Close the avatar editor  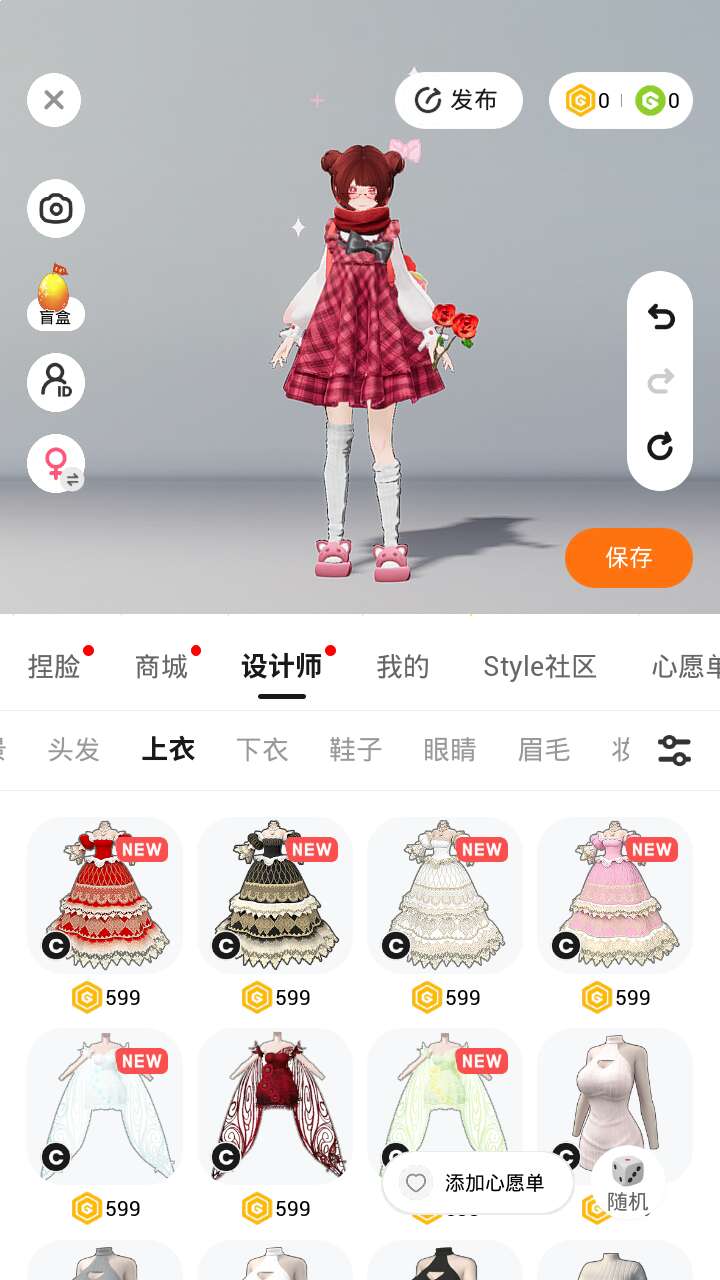(x=54, y=100)
